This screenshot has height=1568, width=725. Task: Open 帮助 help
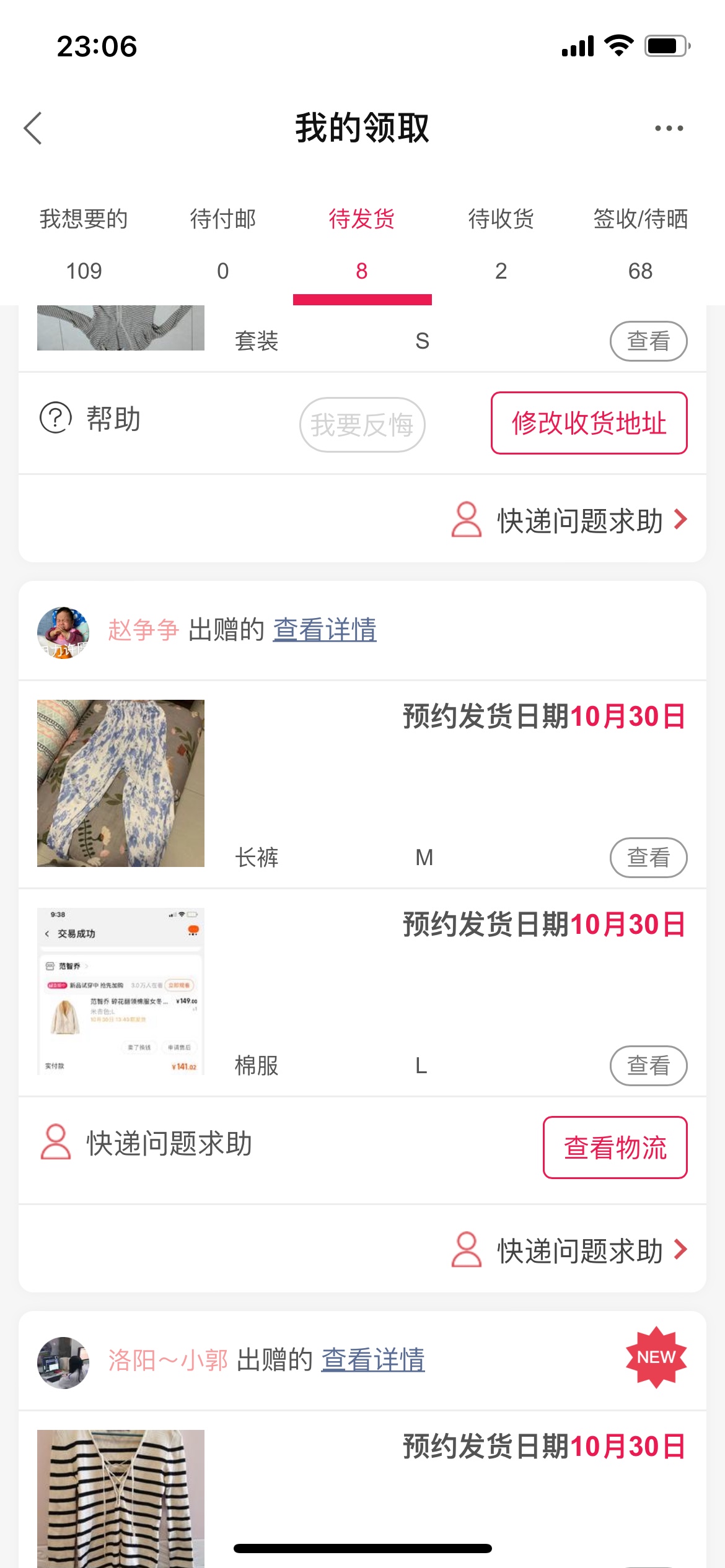point(91,419)
